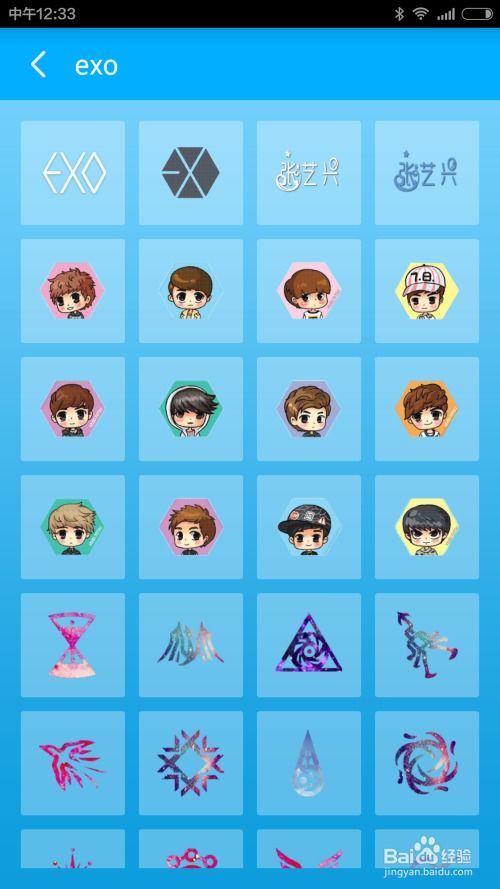Select the cartoon with the 7.8 cap
This screenshot has width=500, height=889.
(427, 291)
